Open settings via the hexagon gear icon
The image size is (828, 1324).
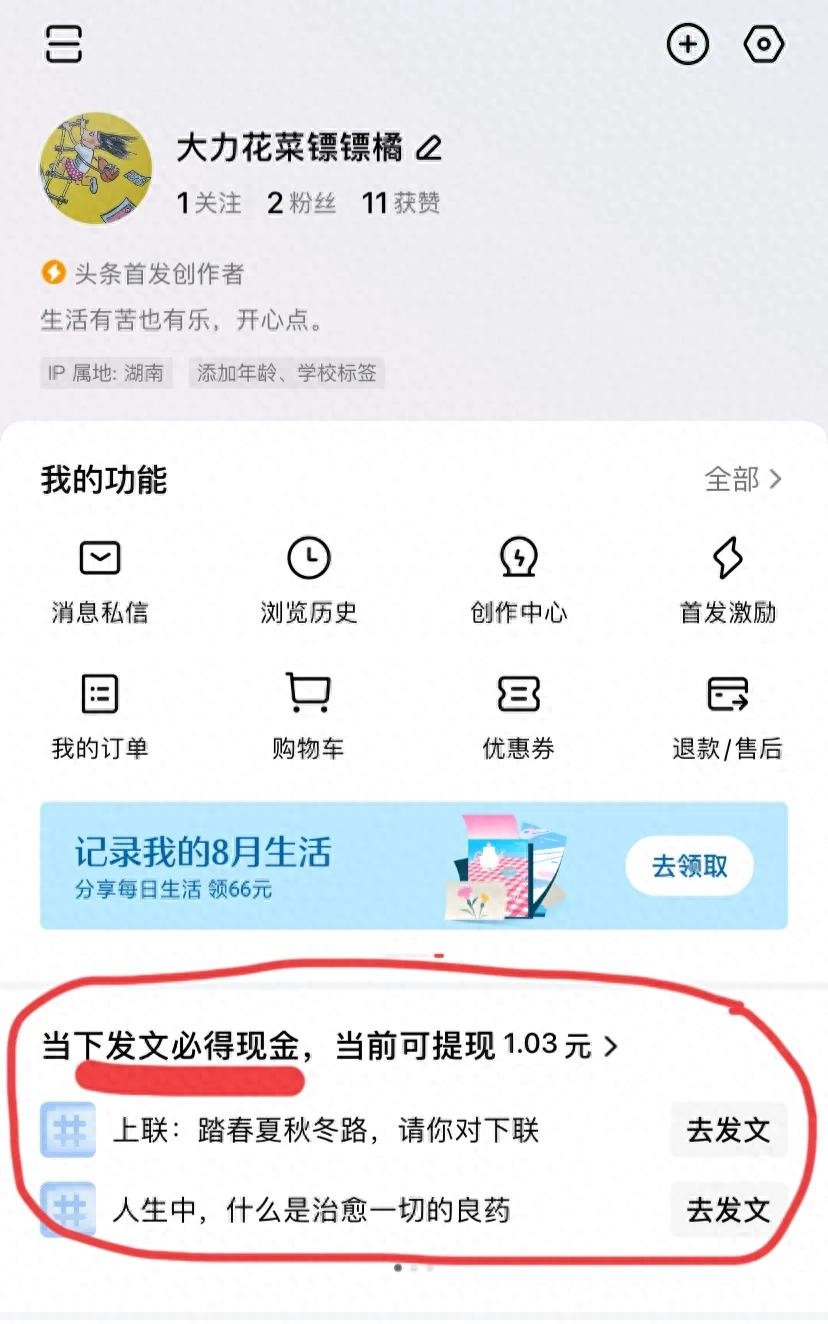(764, 44)
